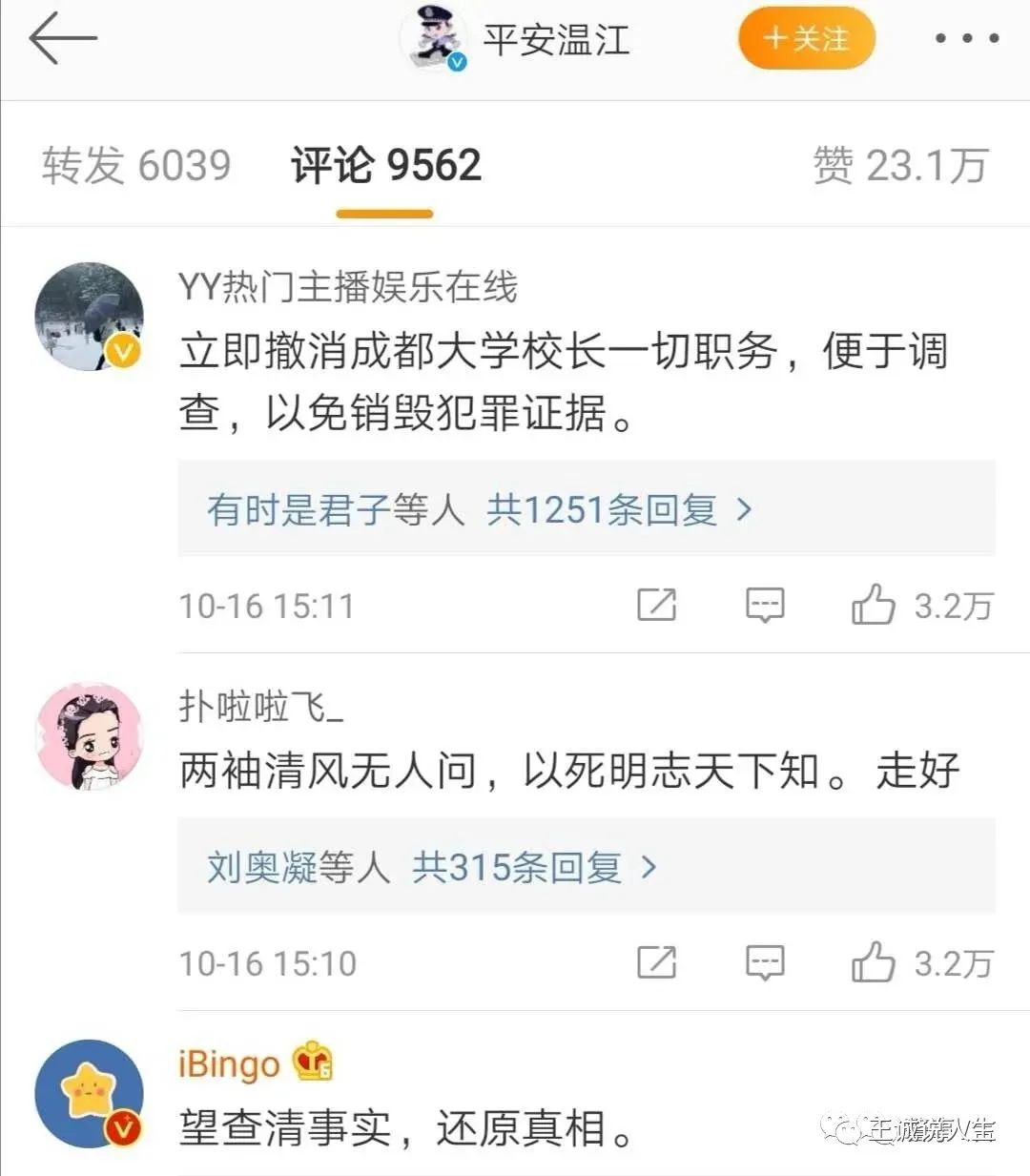Switch to the 赞 23.1万 tab

[x=899, y=165]
